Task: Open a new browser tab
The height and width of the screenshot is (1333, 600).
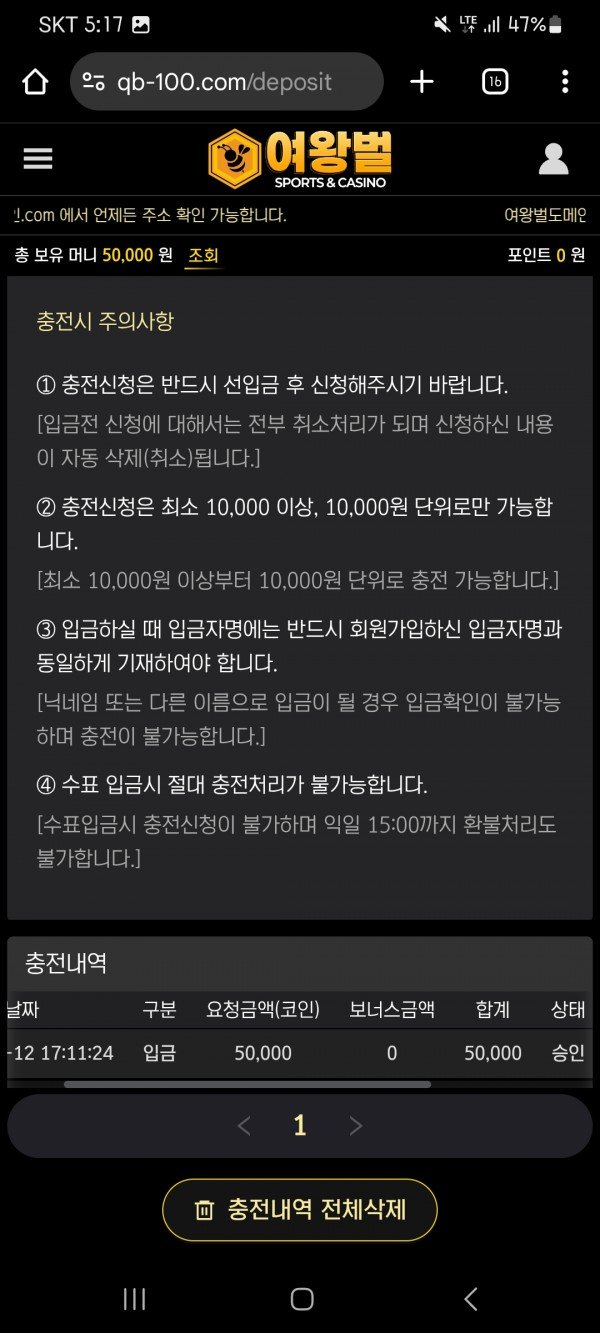Action: point(422,82)
